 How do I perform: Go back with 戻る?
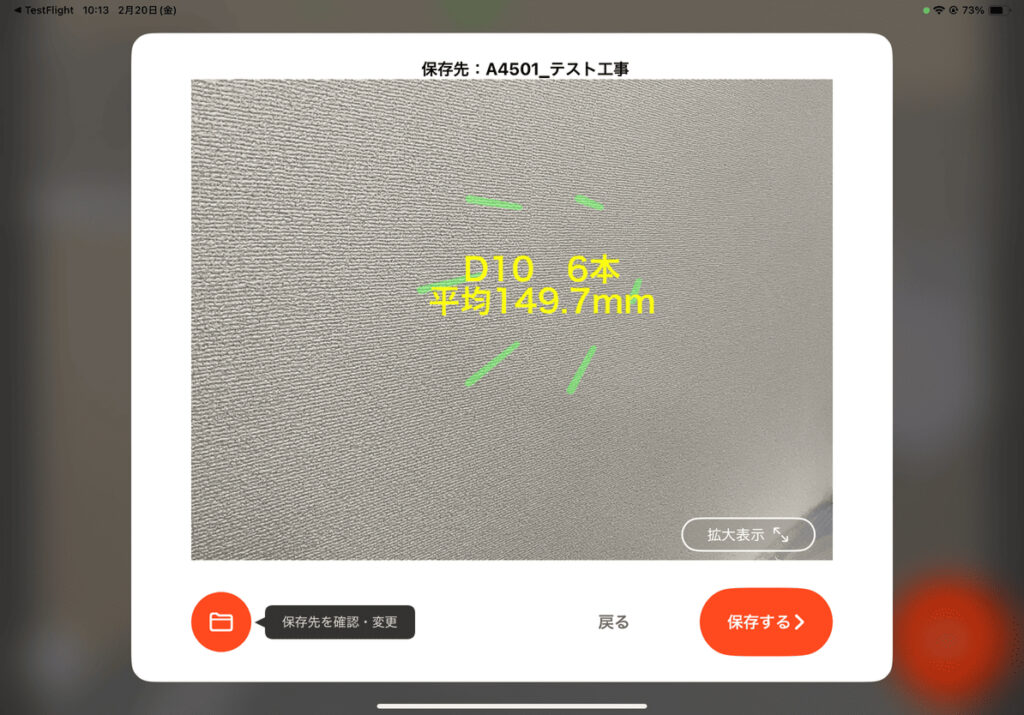click(x=613, y=622)
